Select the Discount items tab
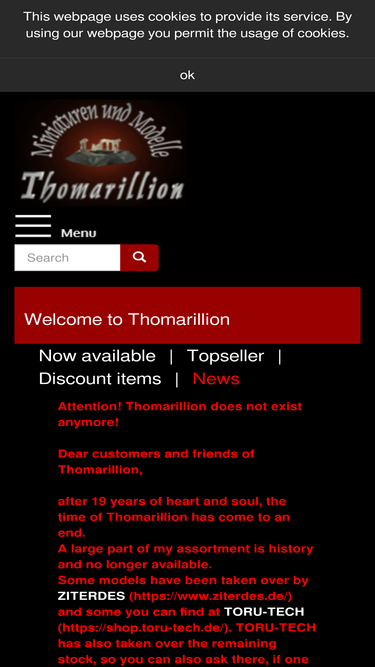Image resolution: width=375 pixels, height=667 pixels. coord(100,379)
